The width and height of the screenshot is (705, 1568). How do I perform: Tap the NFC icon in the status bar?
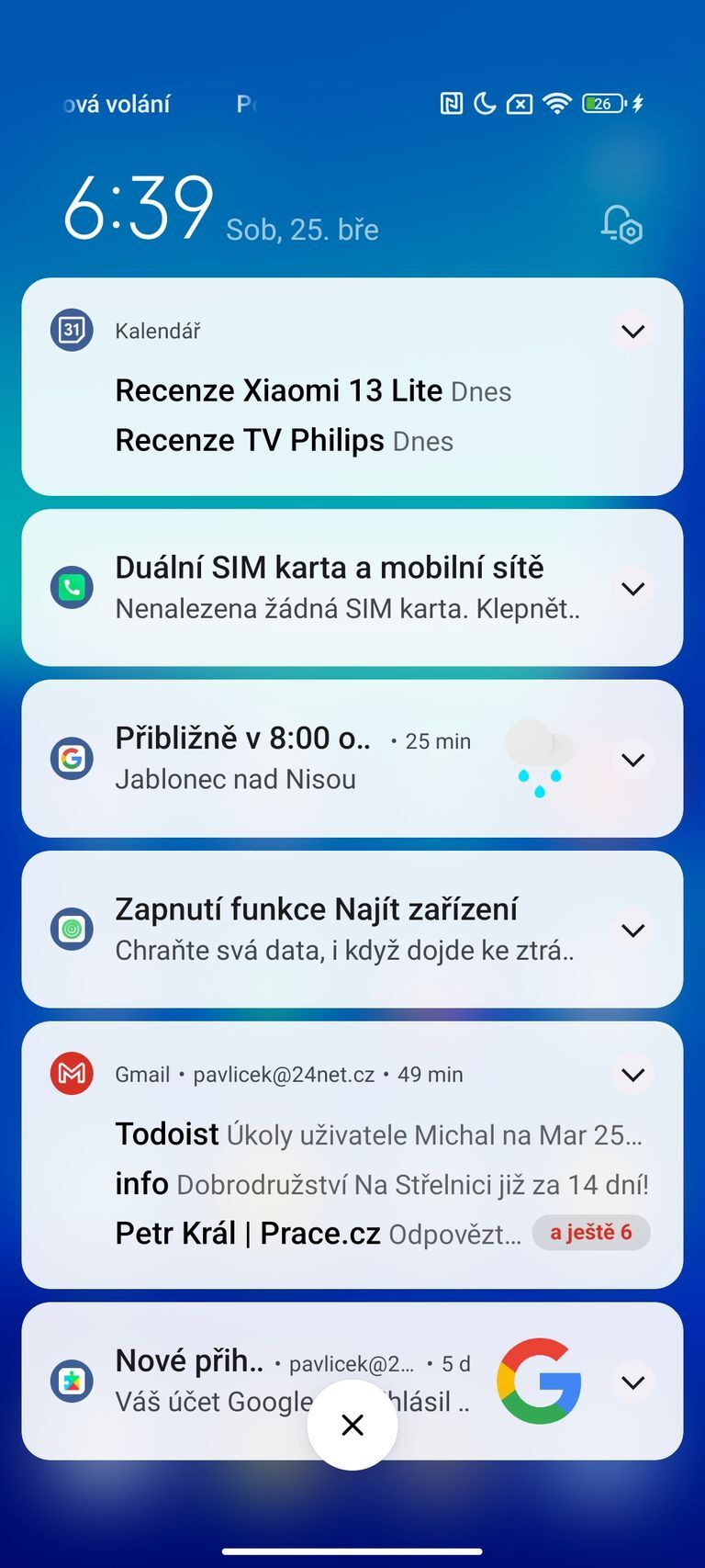tap(449, 103)
